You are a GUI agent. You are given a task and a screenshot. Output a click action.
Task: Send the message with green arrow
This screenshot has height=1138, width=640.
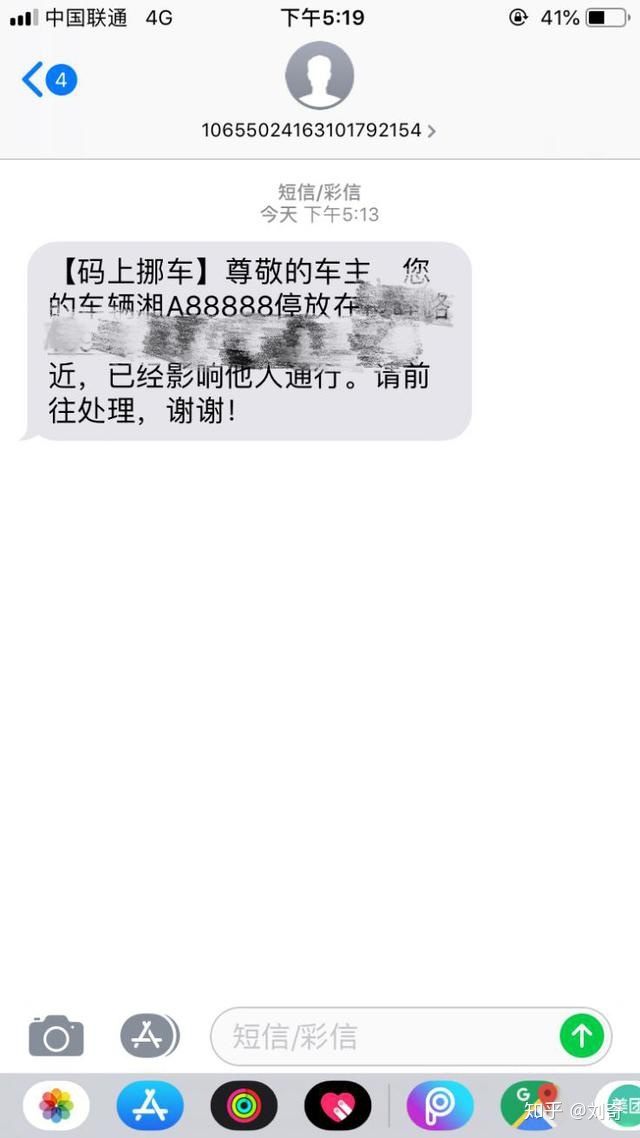(x=582, y=1036)
